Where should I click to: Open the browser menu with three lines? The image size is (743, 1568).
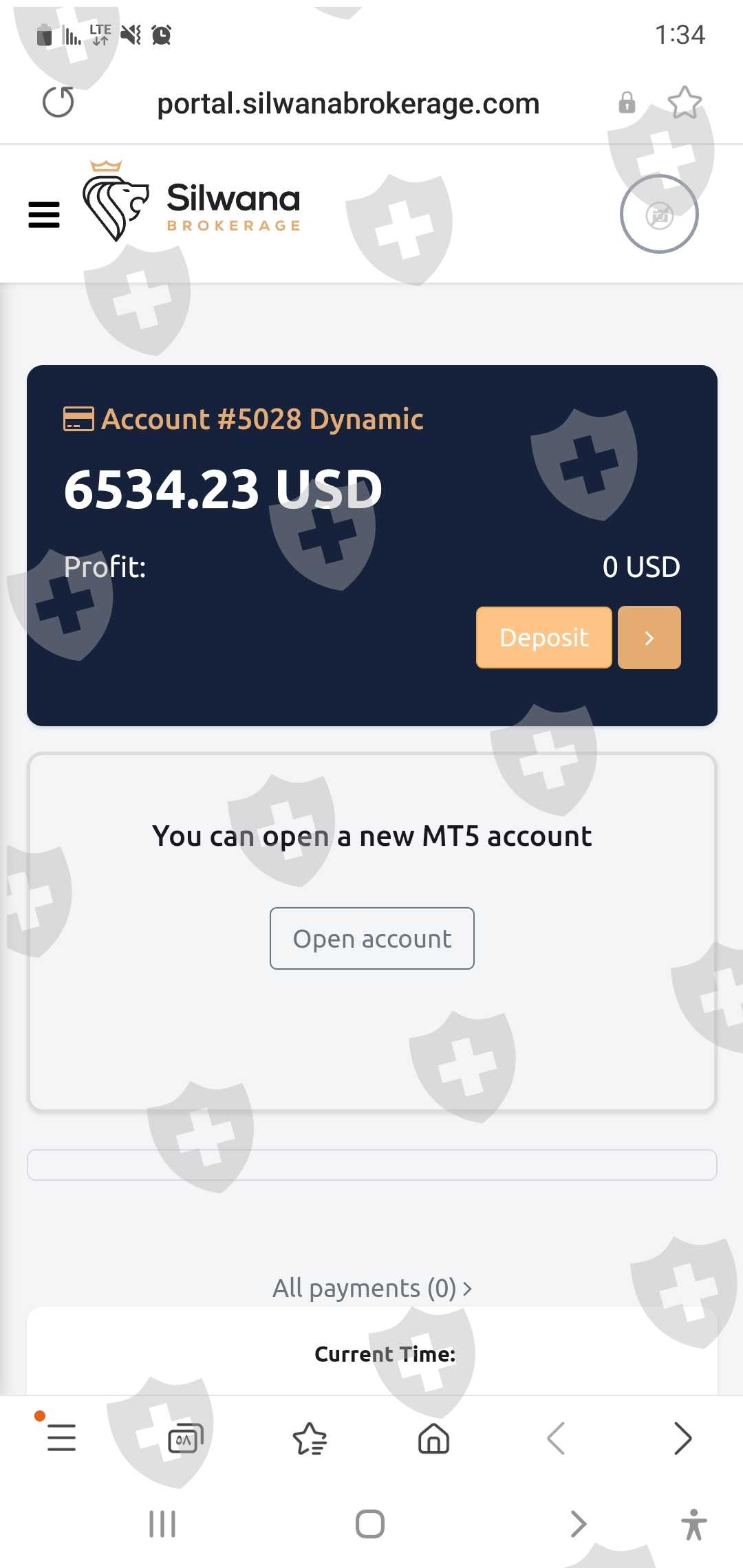pyautogui.click(x=61, y=1438)
